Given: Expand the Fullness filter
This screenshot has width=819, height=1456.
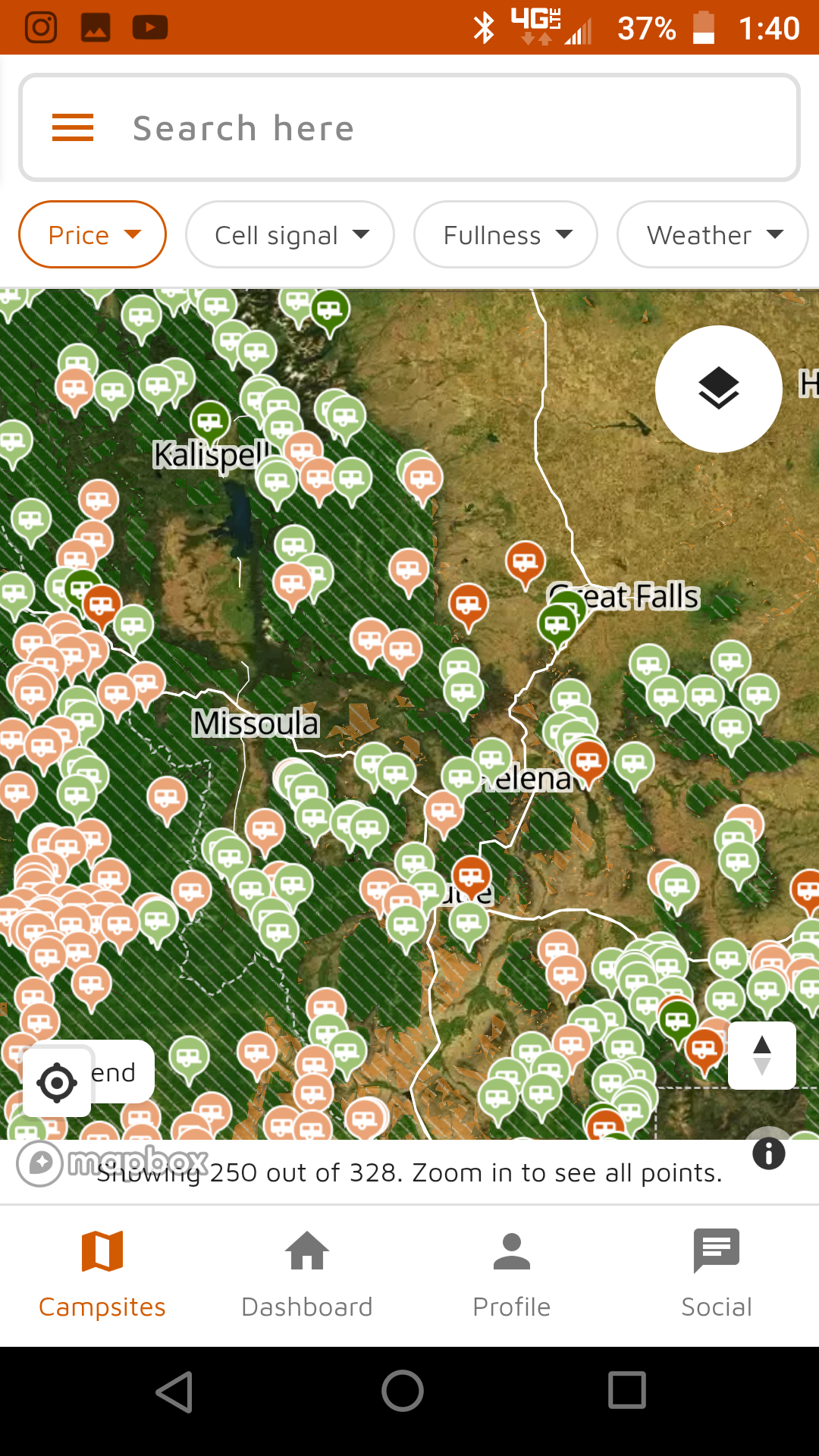Looking at the screenshot, I should coord(506,235).
